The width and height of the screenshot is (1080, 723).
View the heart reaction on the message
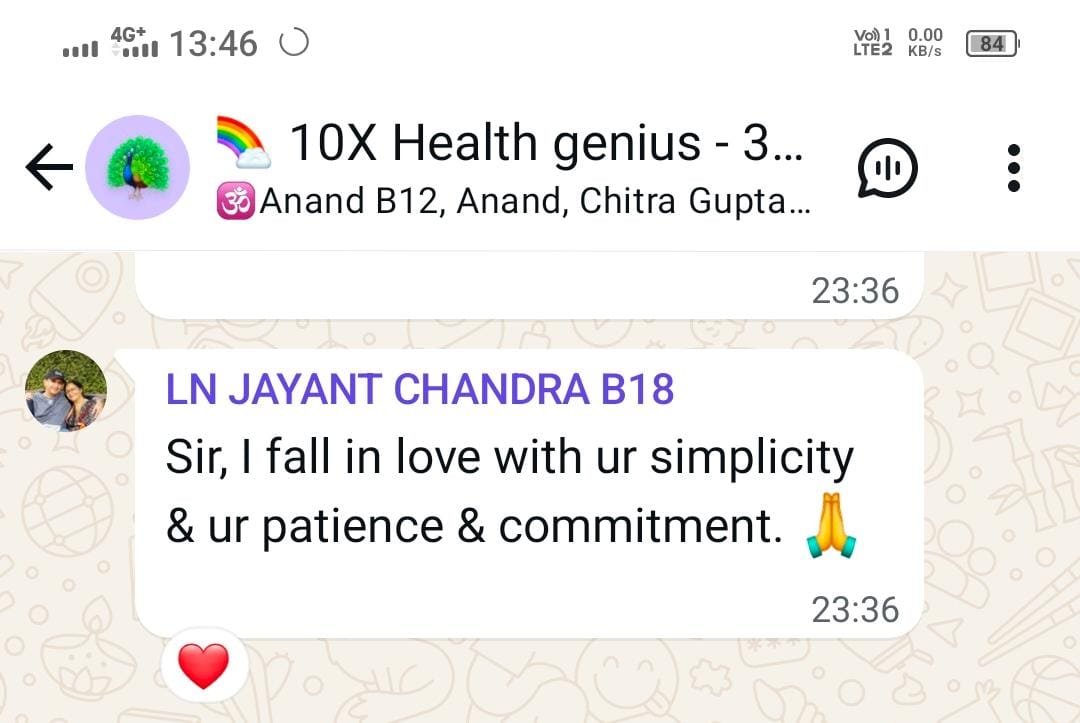tap(203, 667)
